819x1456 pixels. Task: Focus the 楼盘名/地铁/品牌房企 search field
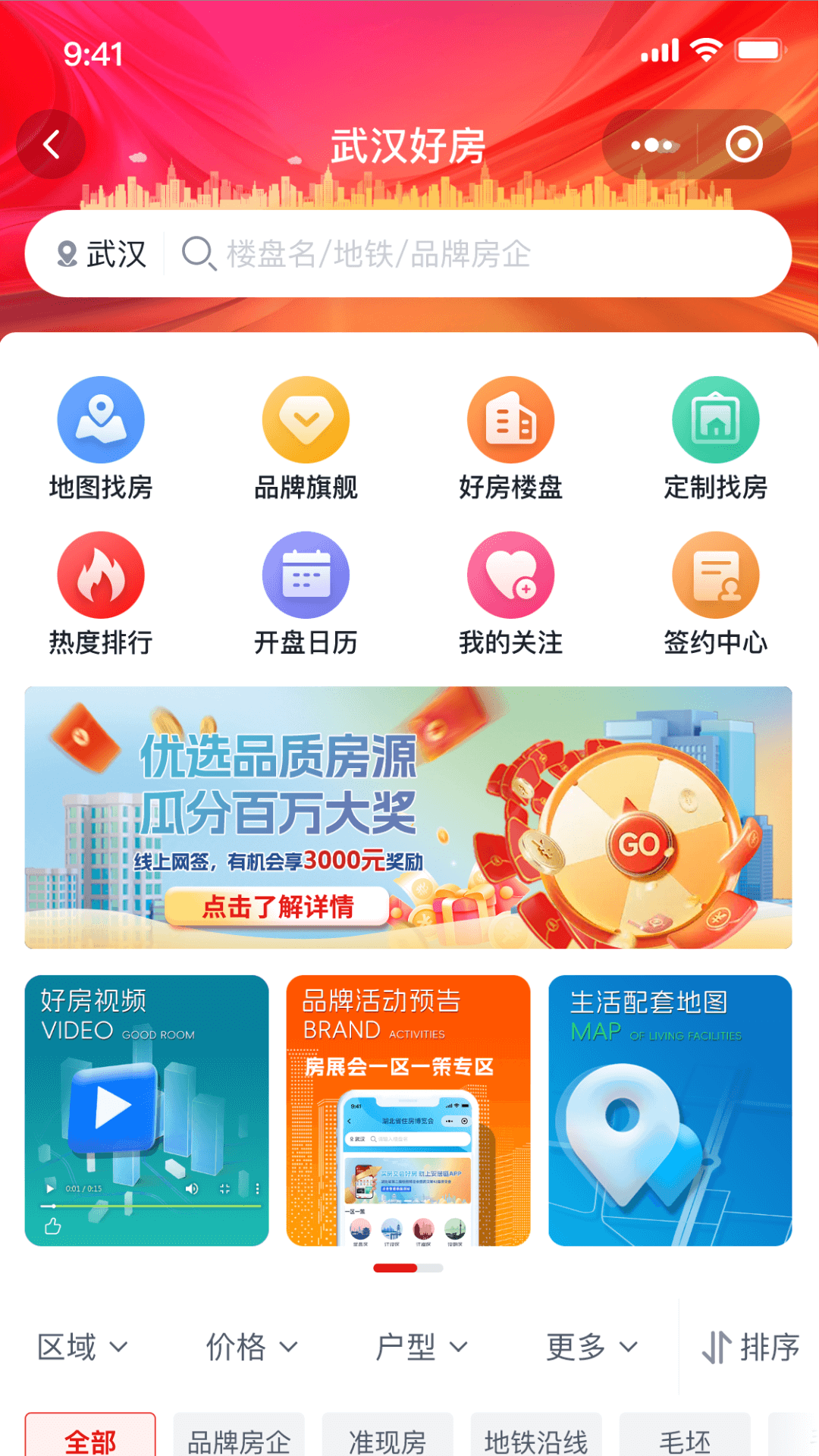(x=455, y=254)
